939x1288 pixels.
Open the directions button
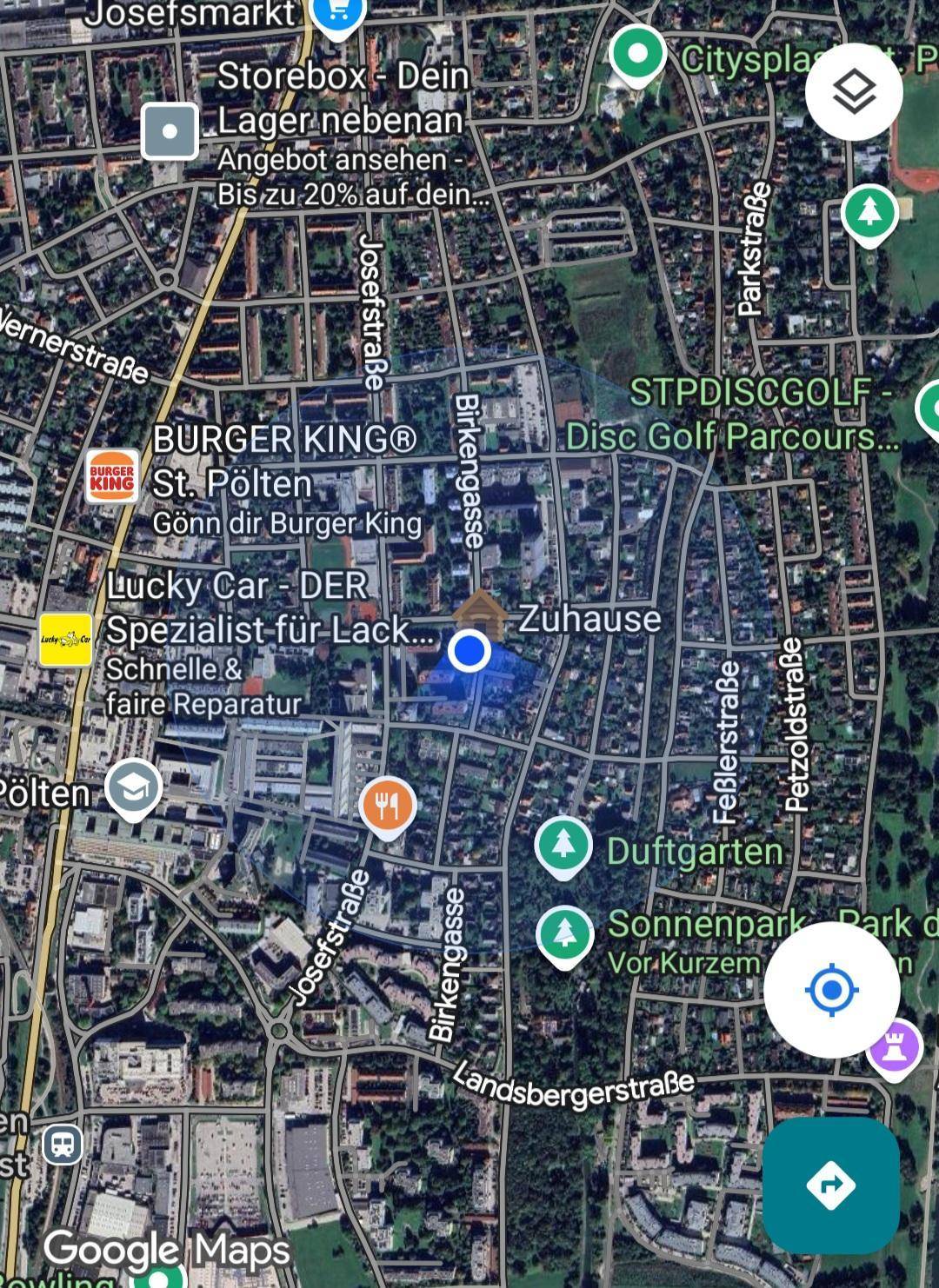[x=830, y=1185]
